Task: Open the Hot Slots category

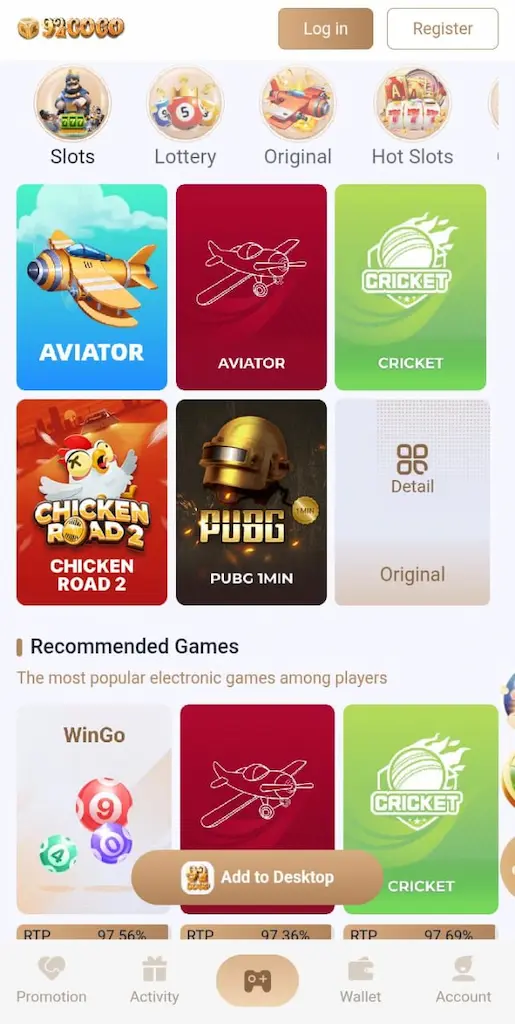Action: pos(412,116)
